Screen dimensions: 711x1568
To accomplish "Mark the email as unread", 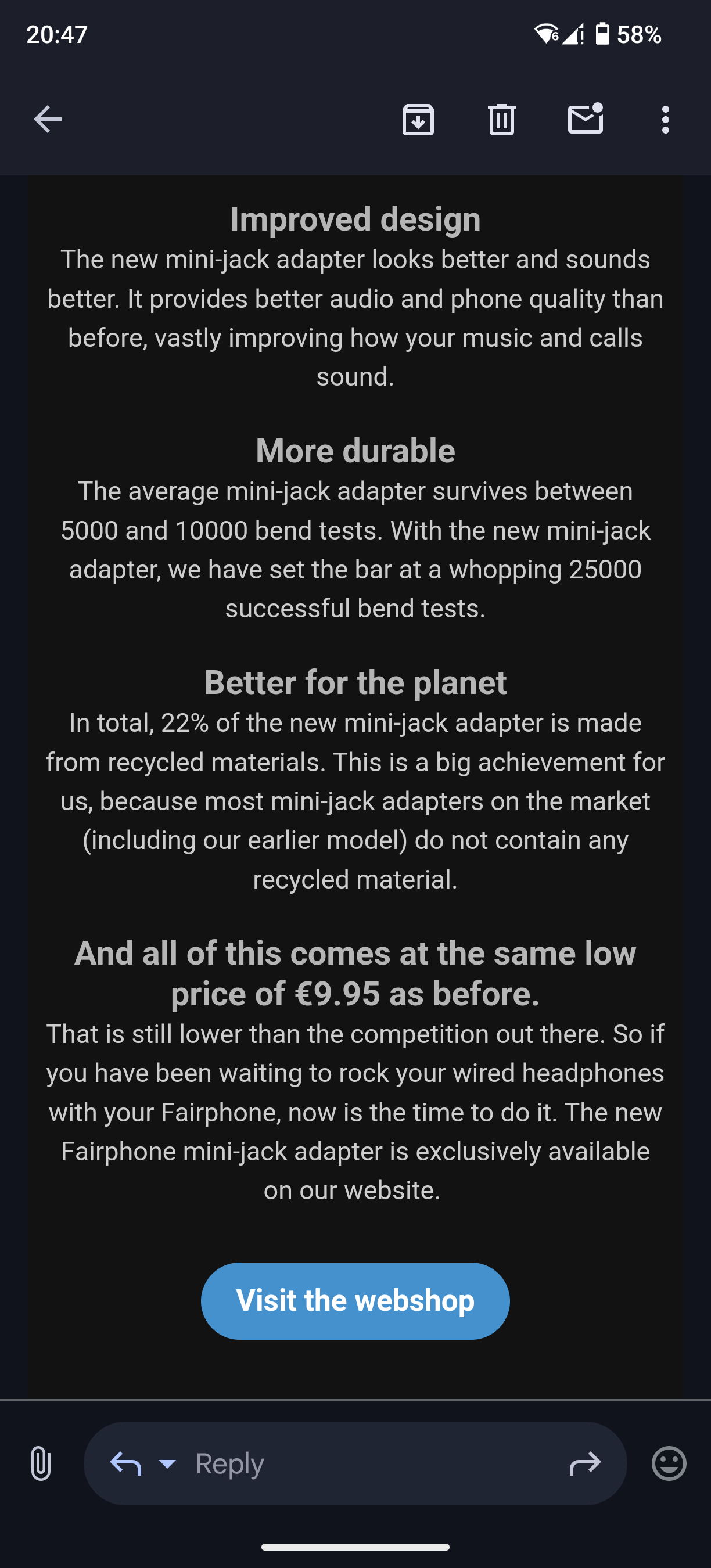I will click(585, 118).
